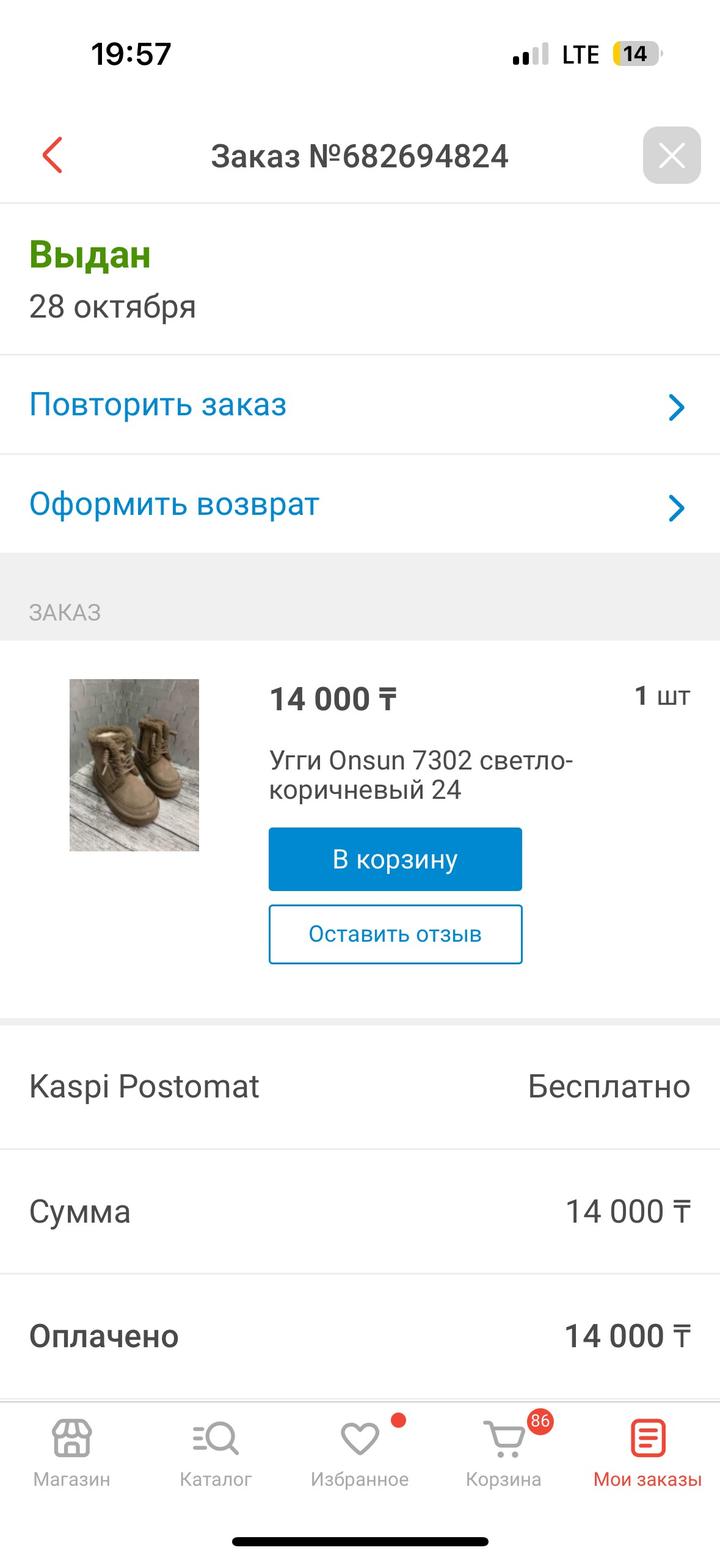
Task: Go back using the red arrow
Action: [52, 155]
